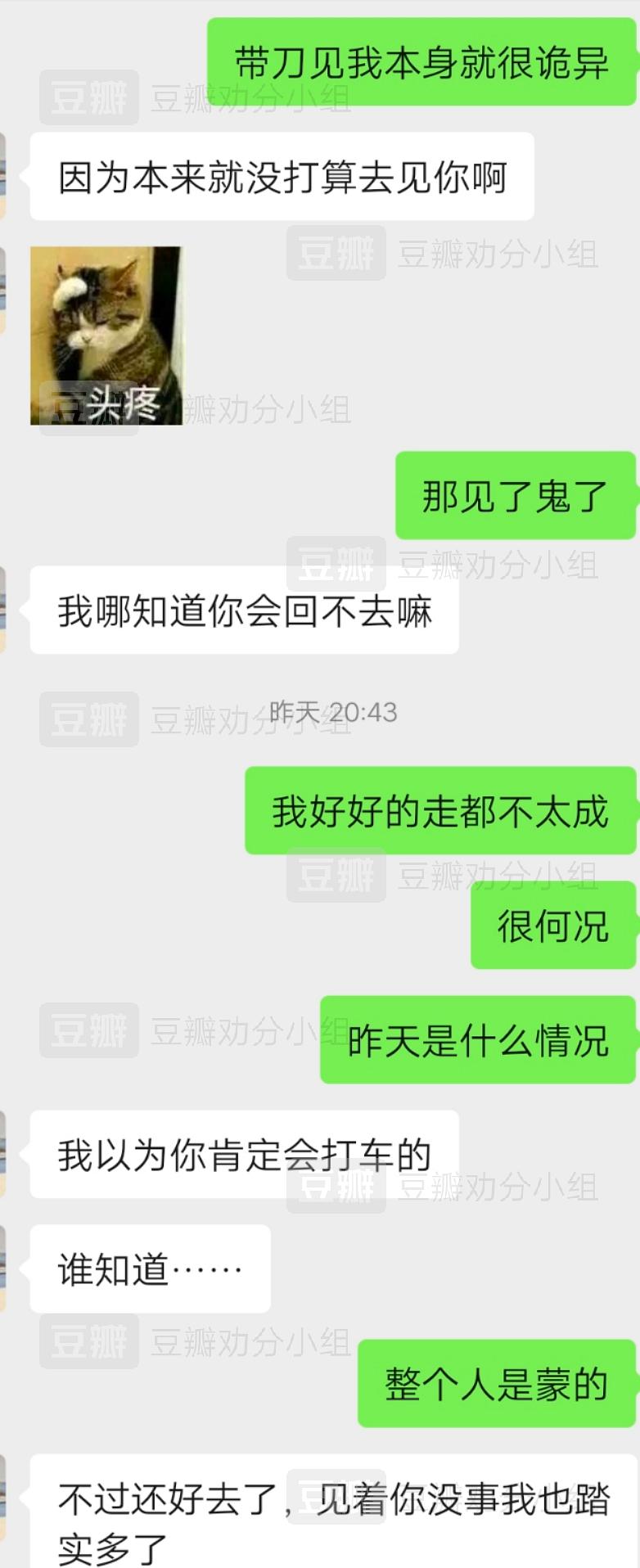The image size is (640, 1568).
Task: Open the 头疼 cat sticker
Action: tap(106, 336)
